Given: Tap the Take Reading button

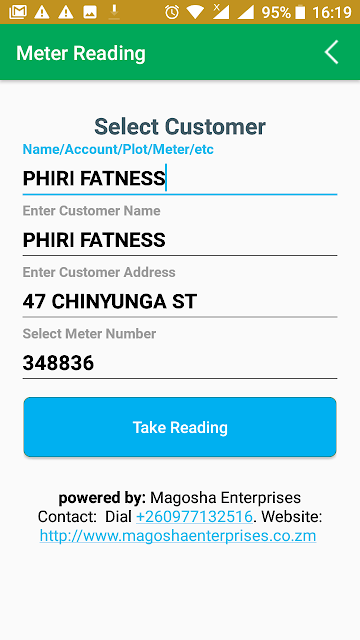Looking at the screenshot, I should pos(180,427).
